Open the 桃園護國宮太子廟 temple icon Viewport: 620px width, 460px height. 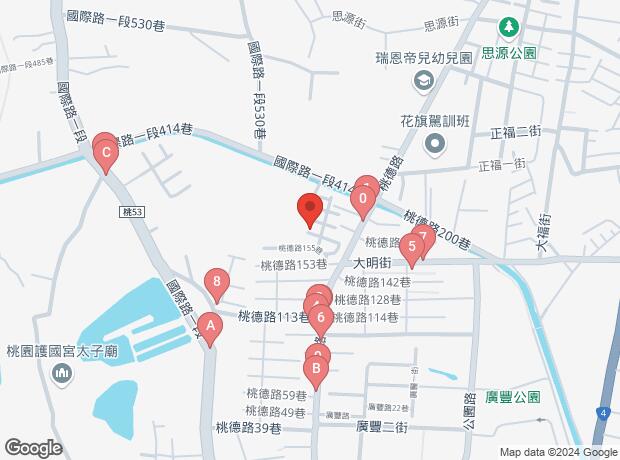[x=62, y=375]
